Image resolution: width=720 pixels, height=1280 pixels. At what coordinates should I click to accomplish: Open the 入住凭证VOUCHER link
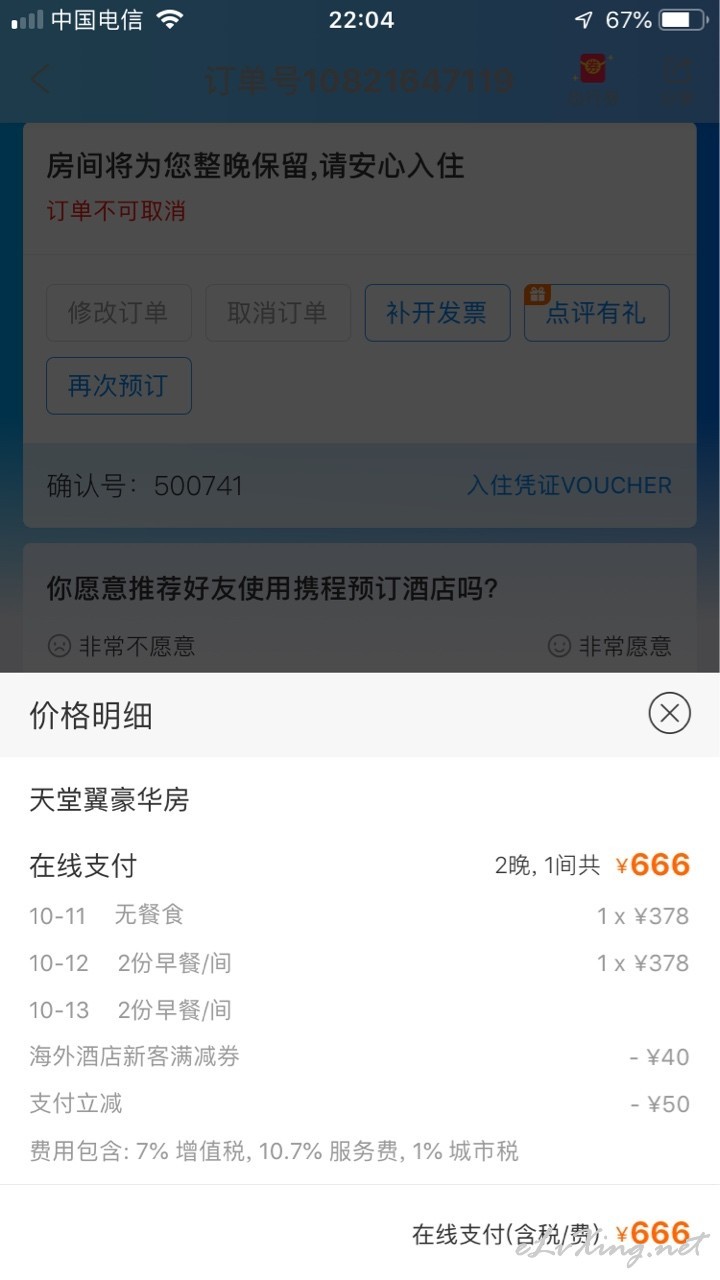click(569, 486)
